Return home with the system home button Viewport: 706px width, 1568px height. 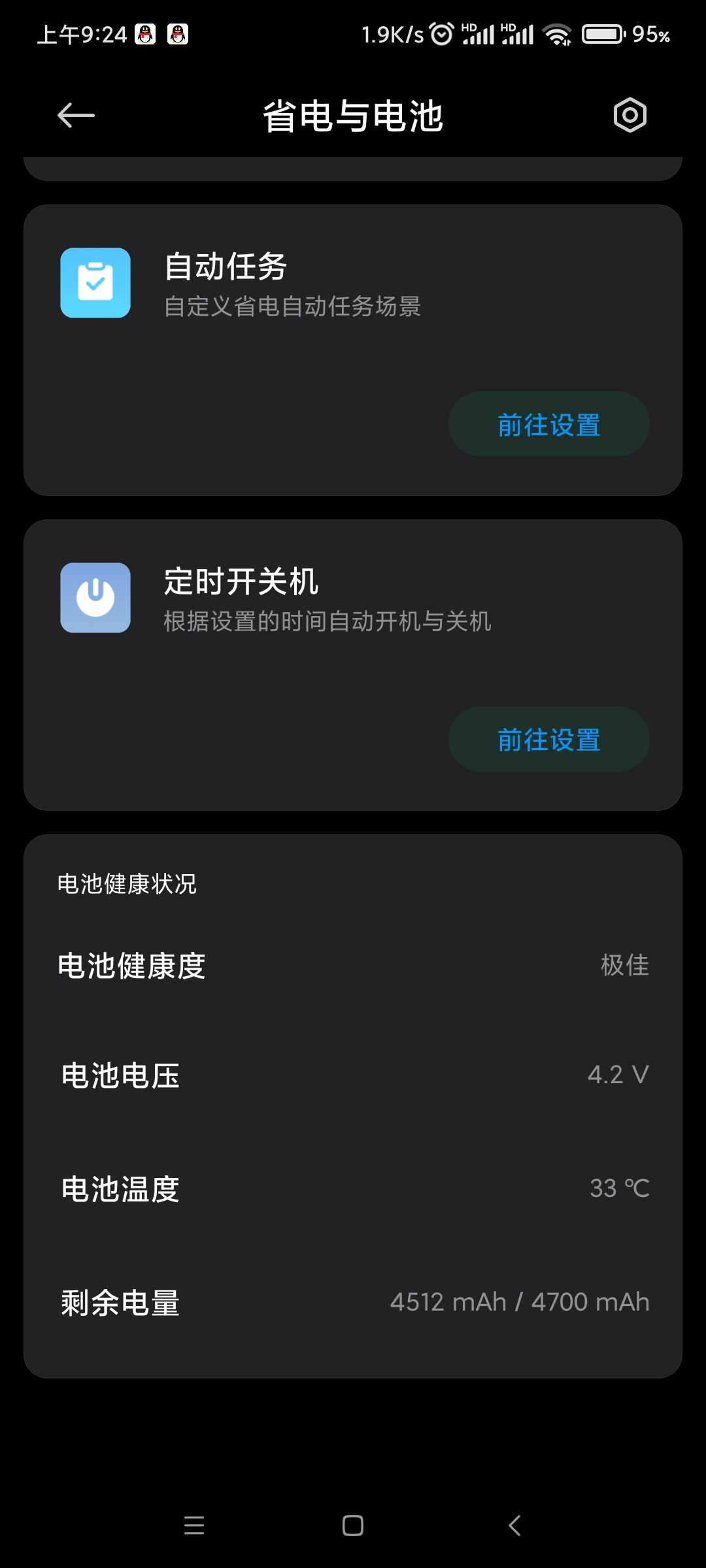coord(353,1526)
